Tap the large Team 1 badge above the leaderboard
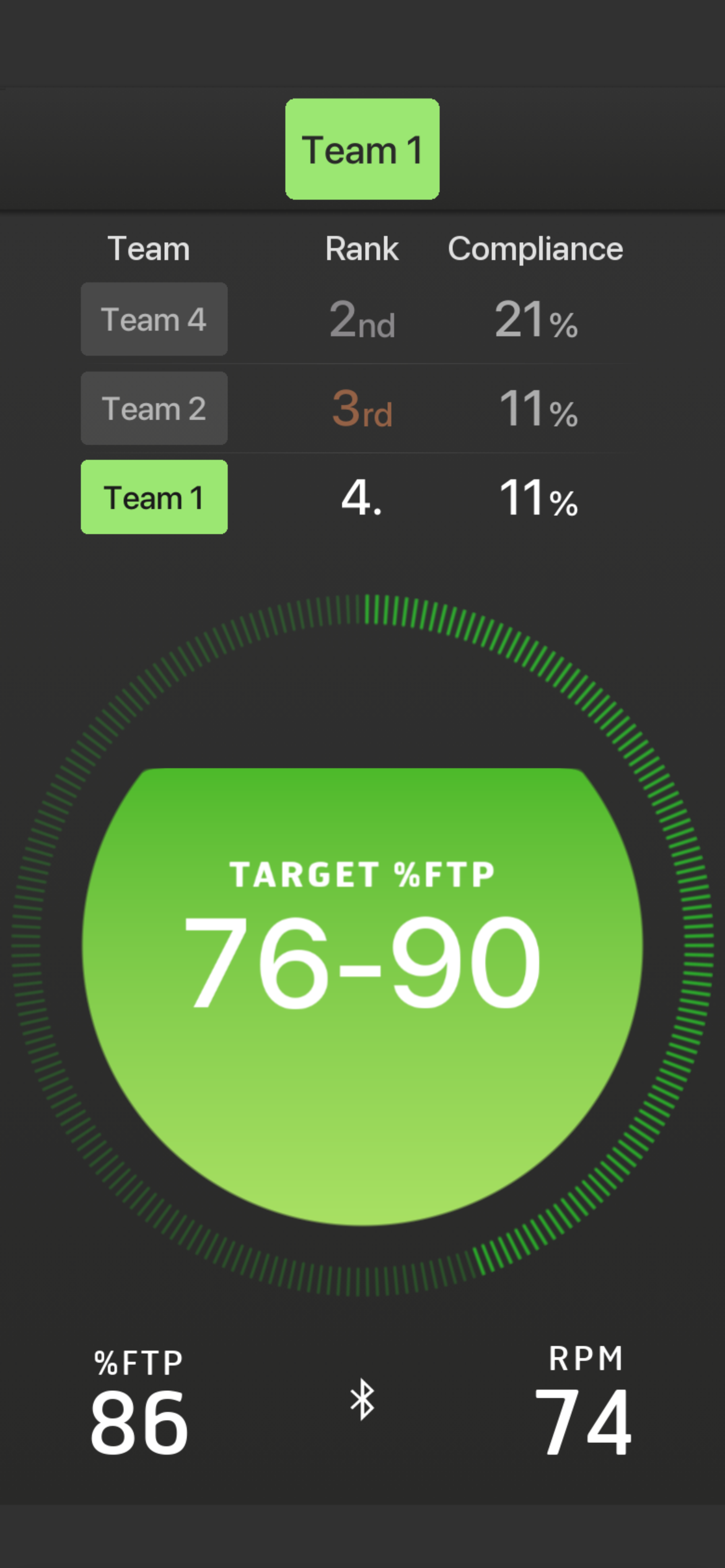Viewport: 725px width, 1568px height. [x=362, y=149]
